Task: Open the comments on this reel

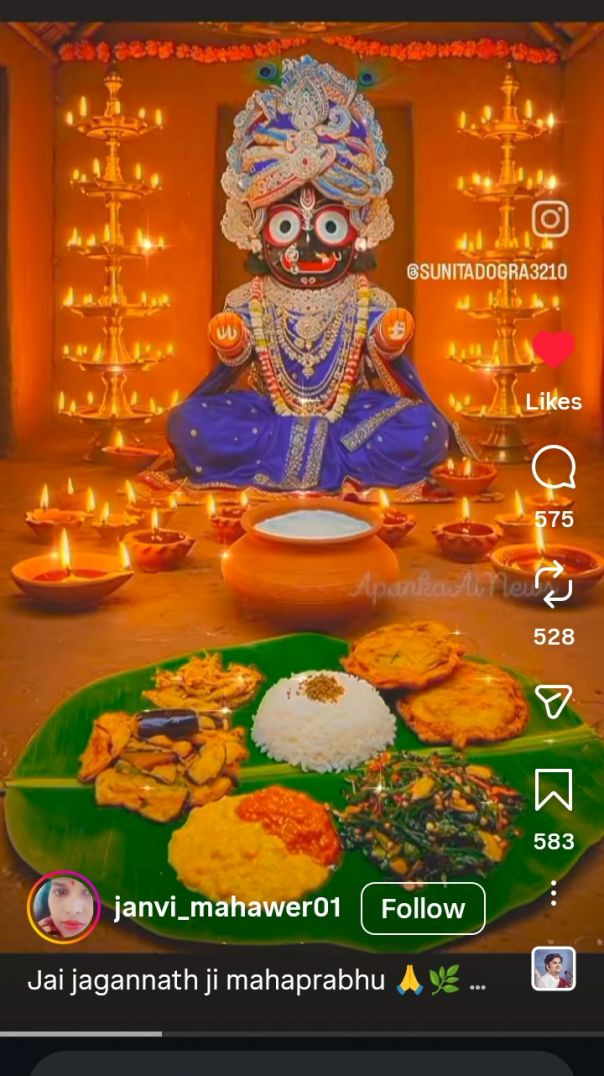Action: click(553, 467)
